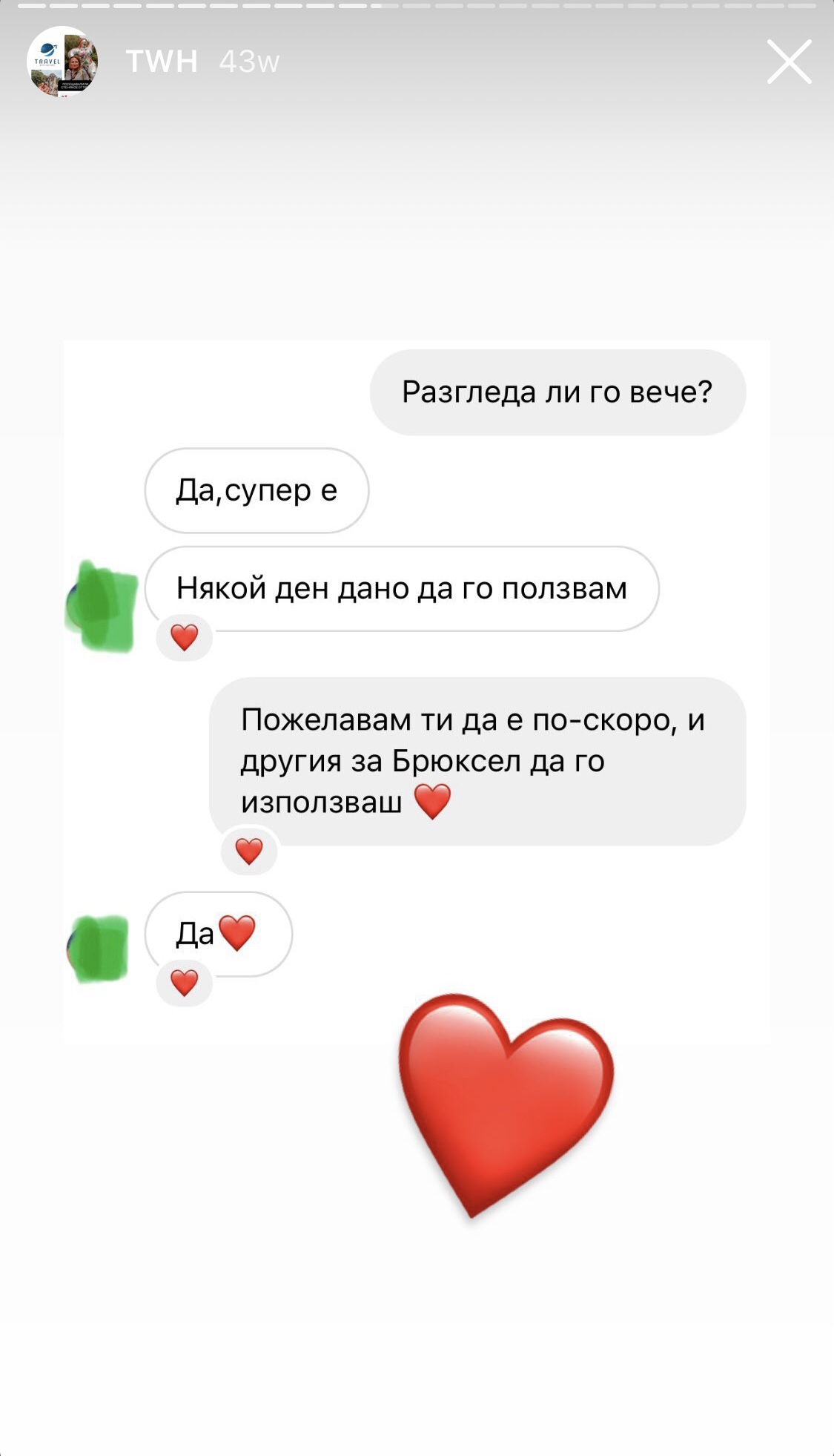Close the story with the X button
Image resolution: width=834 pixels, height=1456 pixels.
(x=789, y=62)
